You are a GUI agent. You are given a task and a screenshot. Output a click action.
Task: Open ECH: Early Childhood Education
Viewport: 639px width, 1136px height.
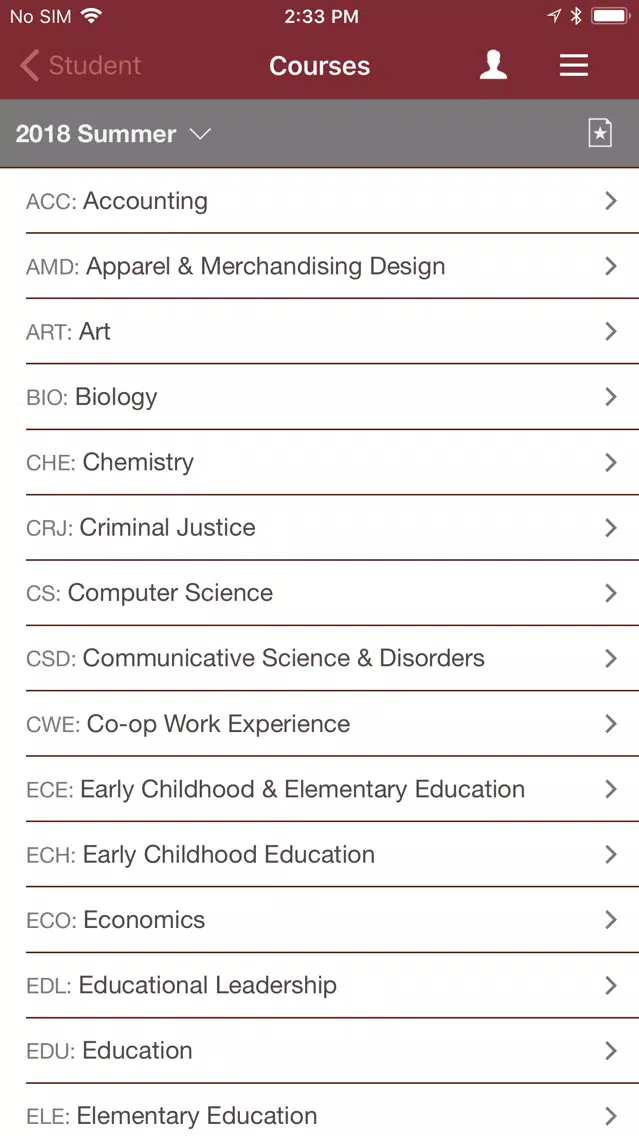(x=320, y=854)
